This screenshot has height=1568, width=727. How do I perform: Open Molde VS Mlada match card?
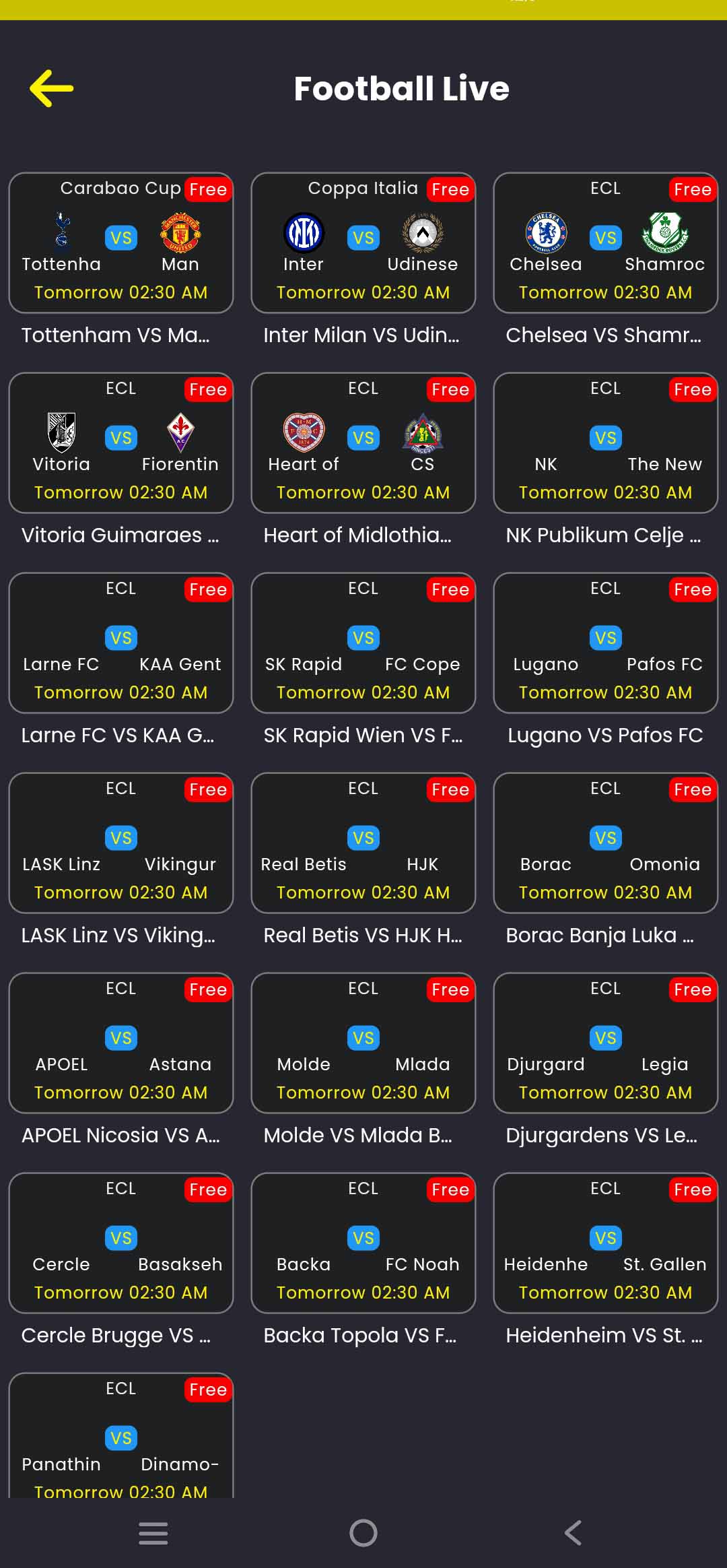(x=363, y=1043)
